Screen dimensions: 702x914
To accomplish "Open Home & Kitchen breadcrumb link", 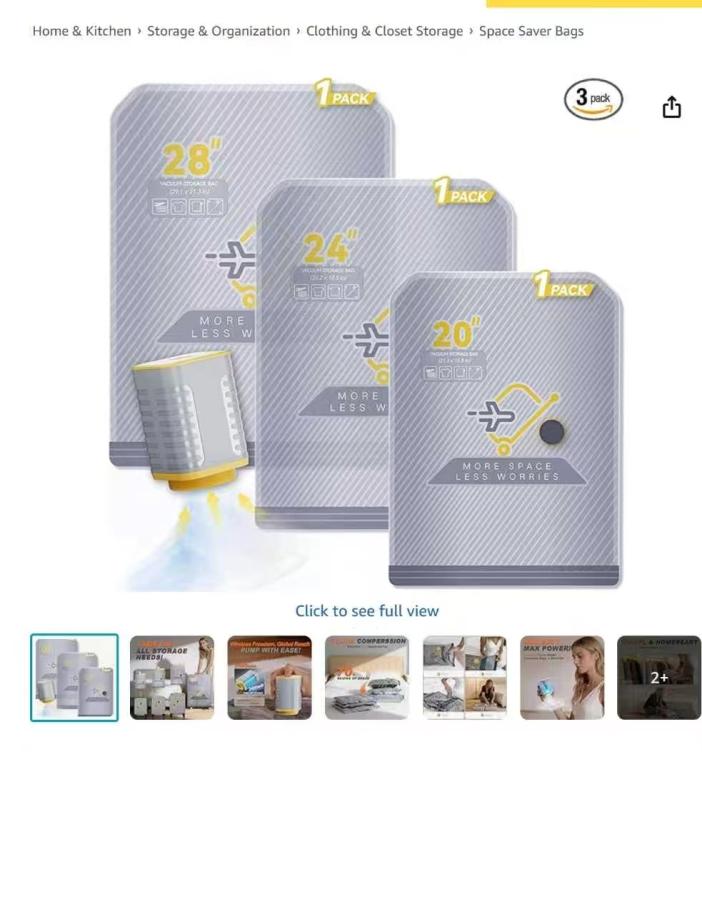I will 81,31.
